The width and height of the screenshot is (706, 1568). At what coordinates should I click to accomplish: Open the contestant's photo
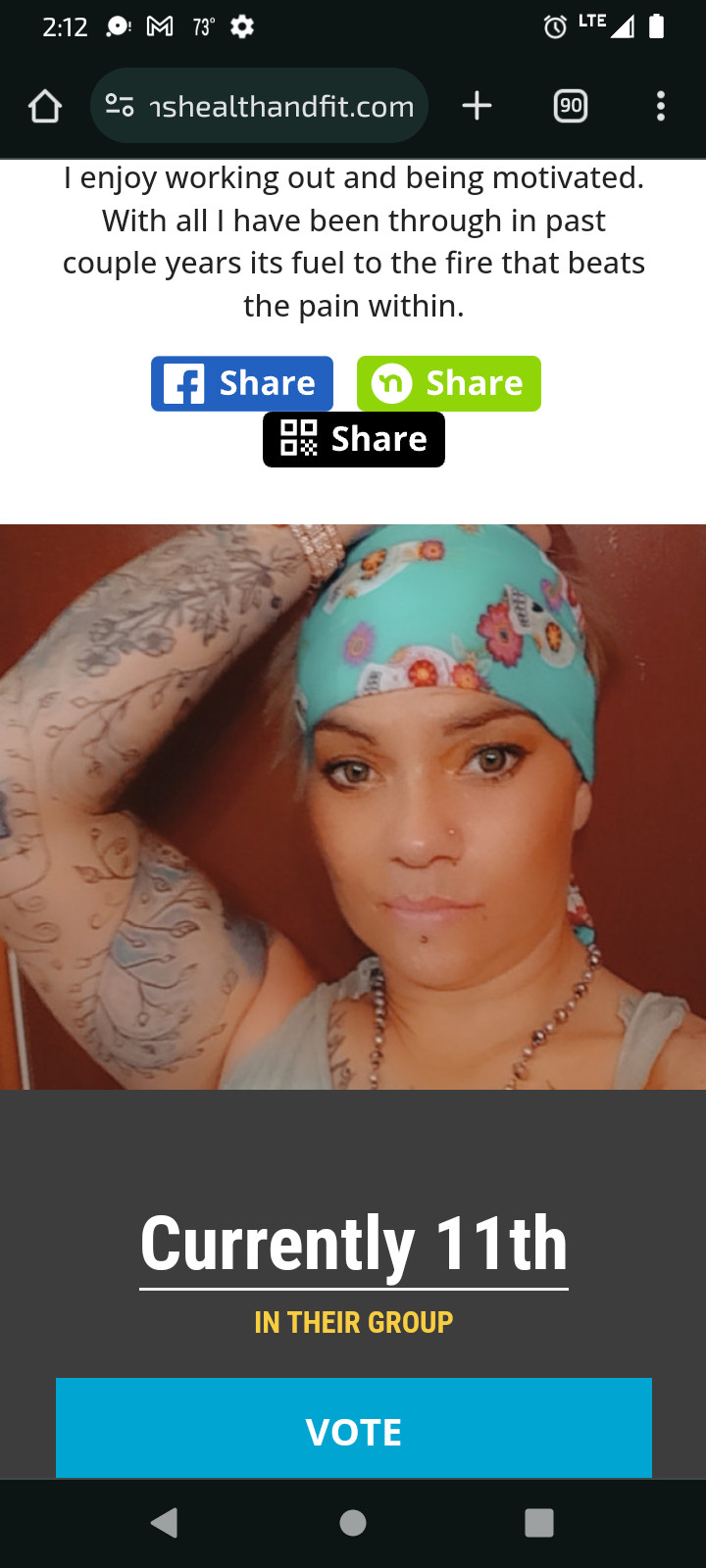[x=353, y=807]
